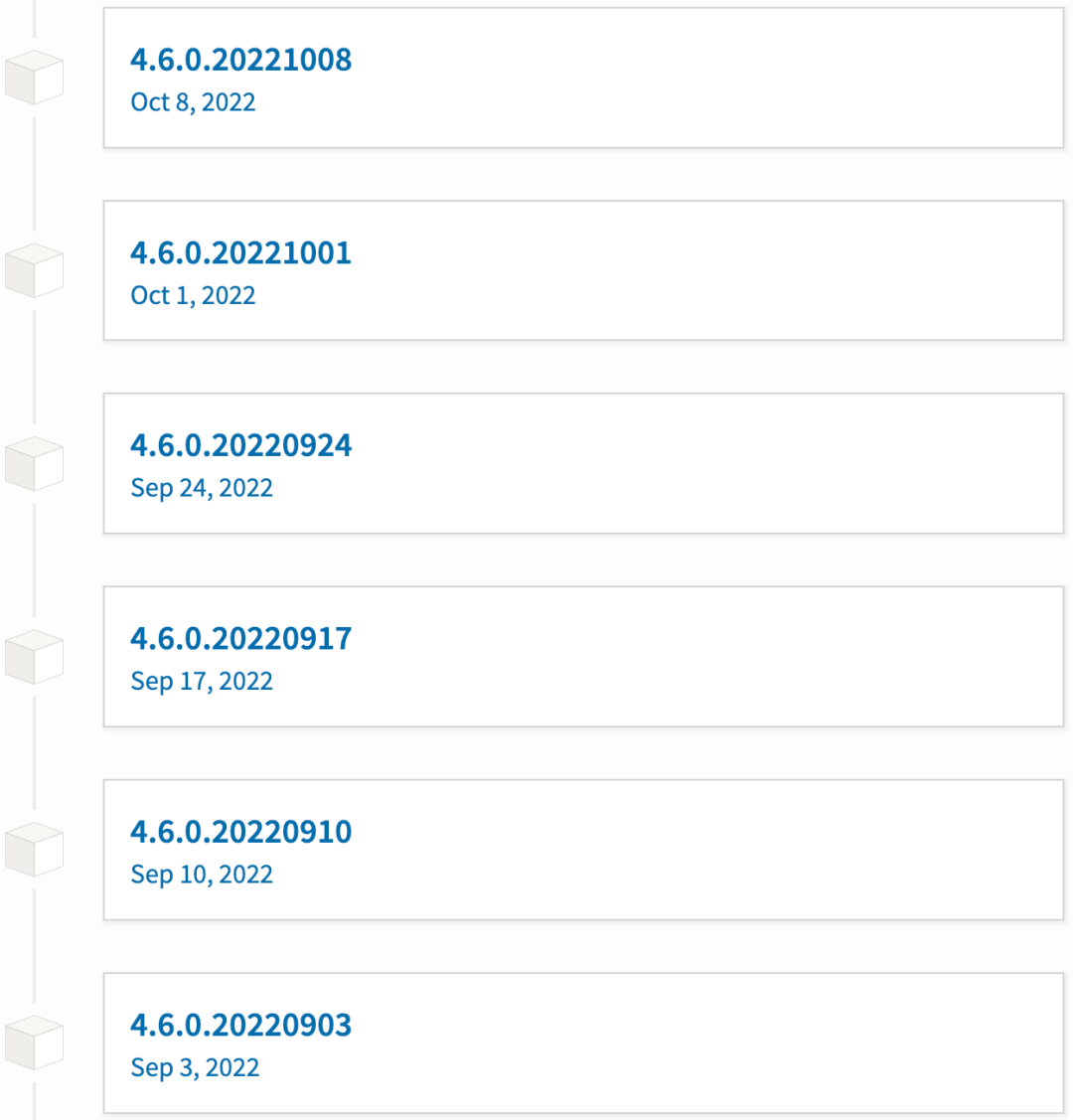
Task: Open release 4.6.0.20221008
Action: 240,60
